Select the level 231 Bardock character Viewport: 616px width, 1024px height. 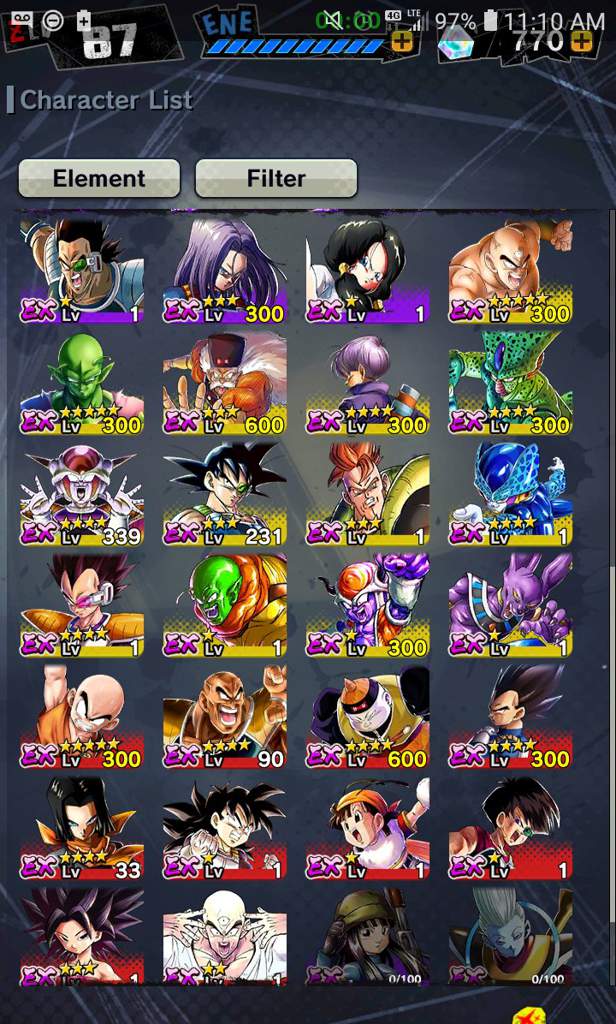coord(225,496)
